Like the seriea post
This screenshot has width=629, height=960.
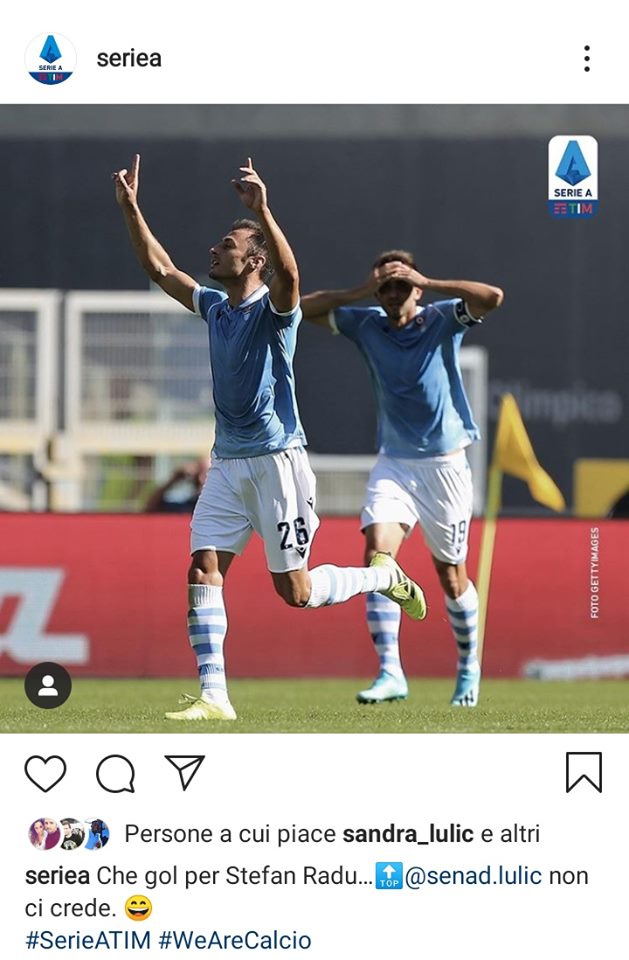coord(45,773)
